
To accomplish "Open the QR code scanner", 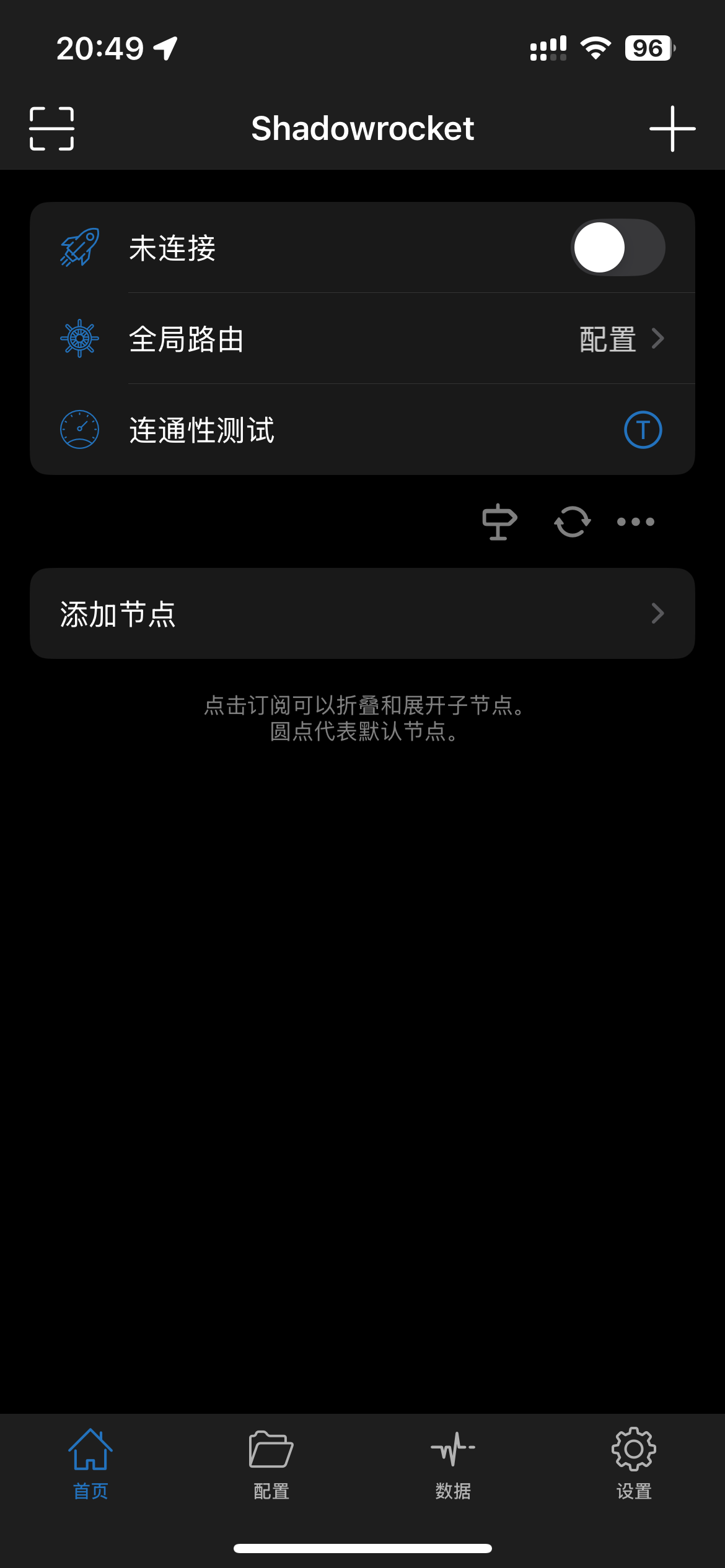I will tap(51, 128).
